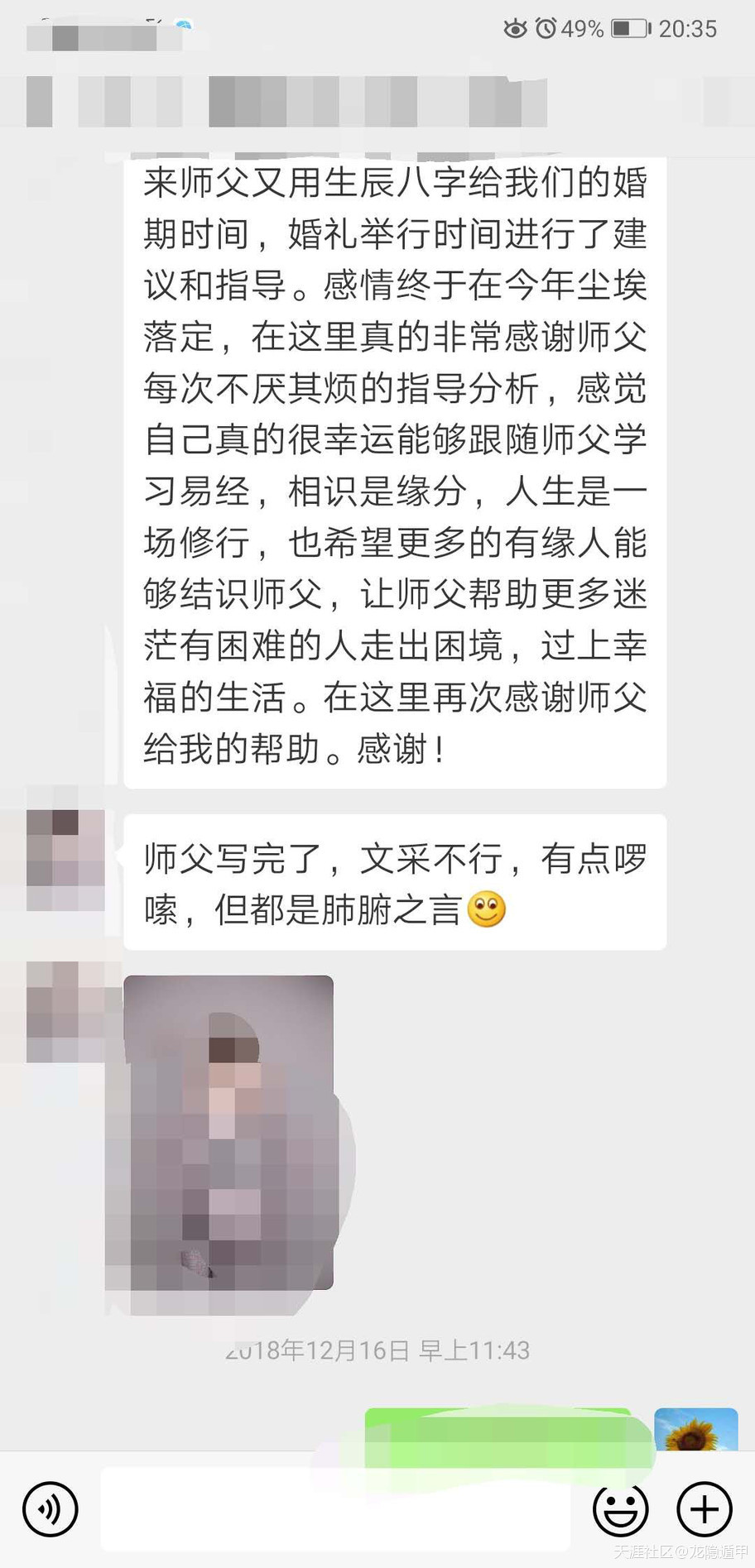This screenshot has width=755, height=1568.
Task: Open the blurred photo in chat
Action: pyautogui.click(x=228, y=1132)
